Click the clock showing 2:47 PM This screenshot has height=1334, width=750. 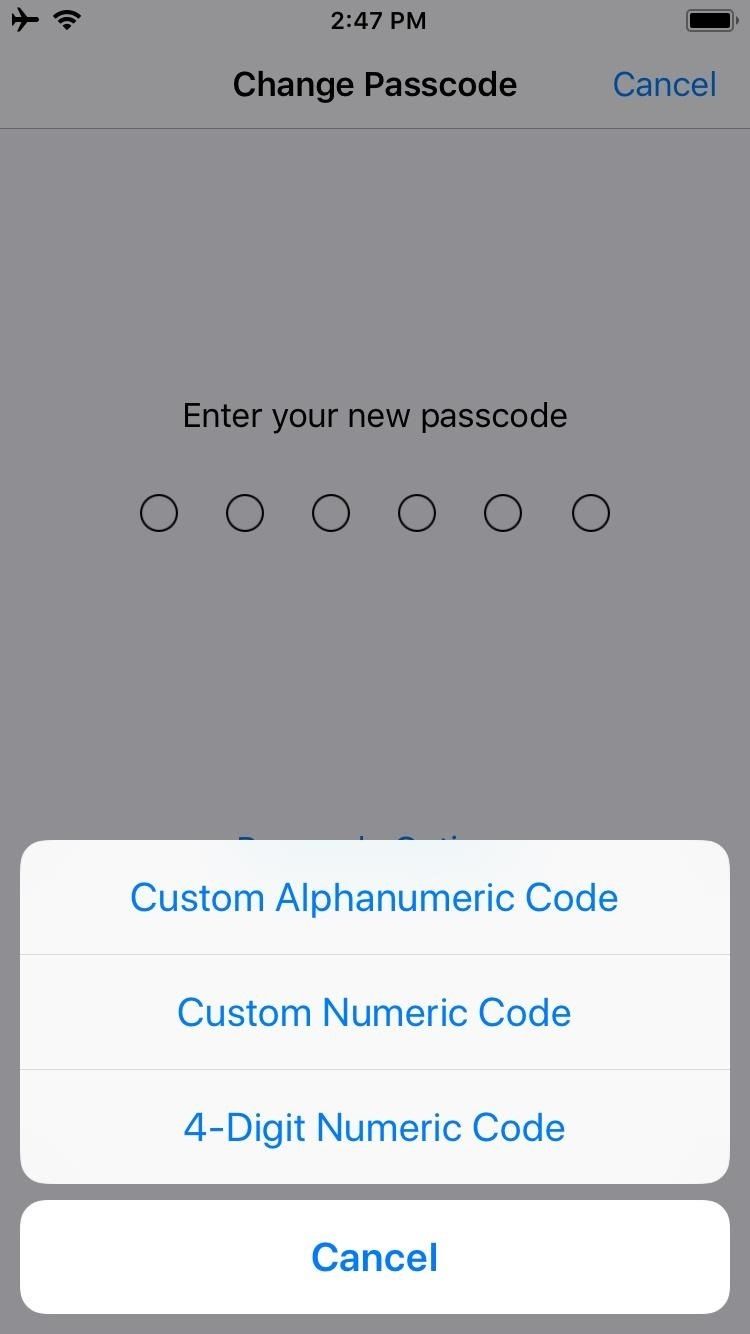[x=378, y=19]
